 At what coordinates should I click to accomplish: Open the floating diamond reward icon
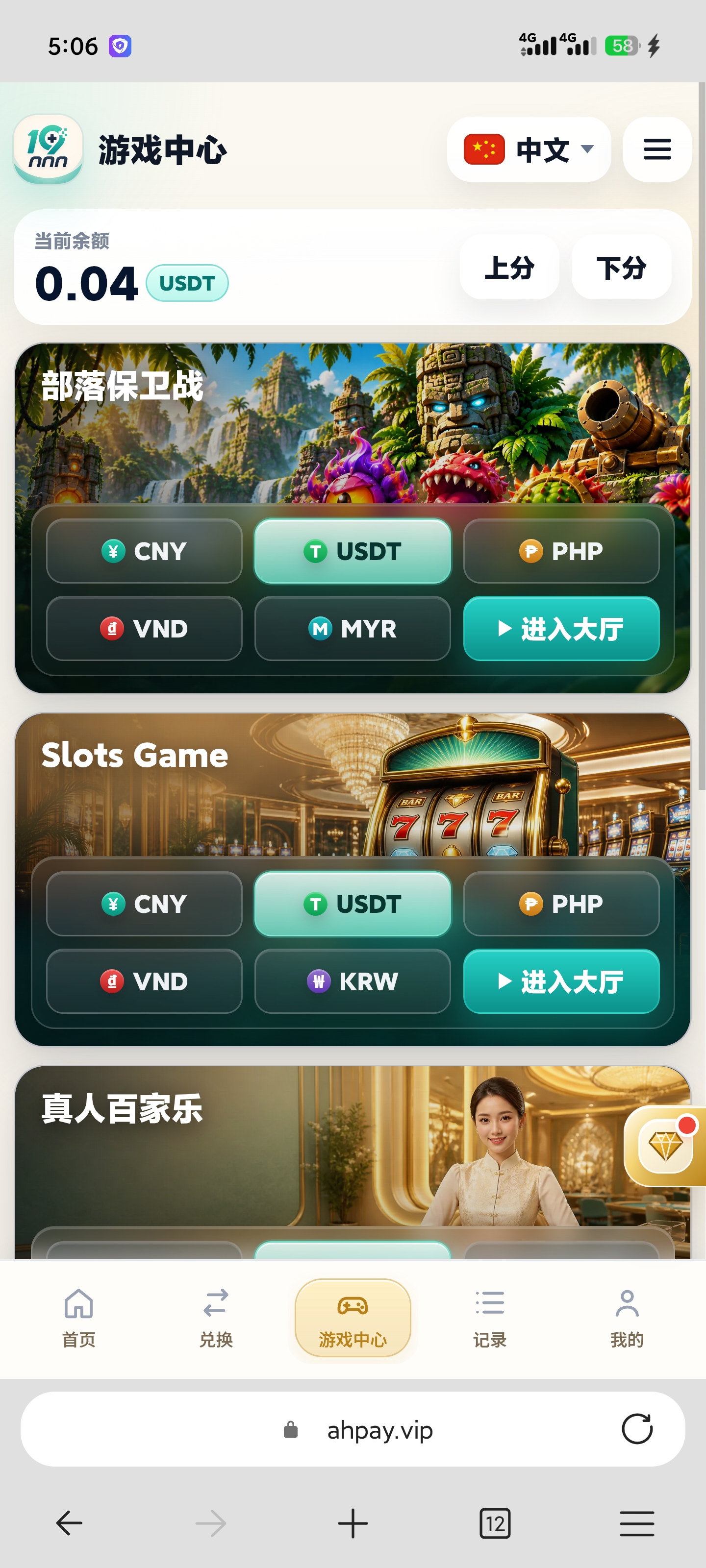point(665,1146)
